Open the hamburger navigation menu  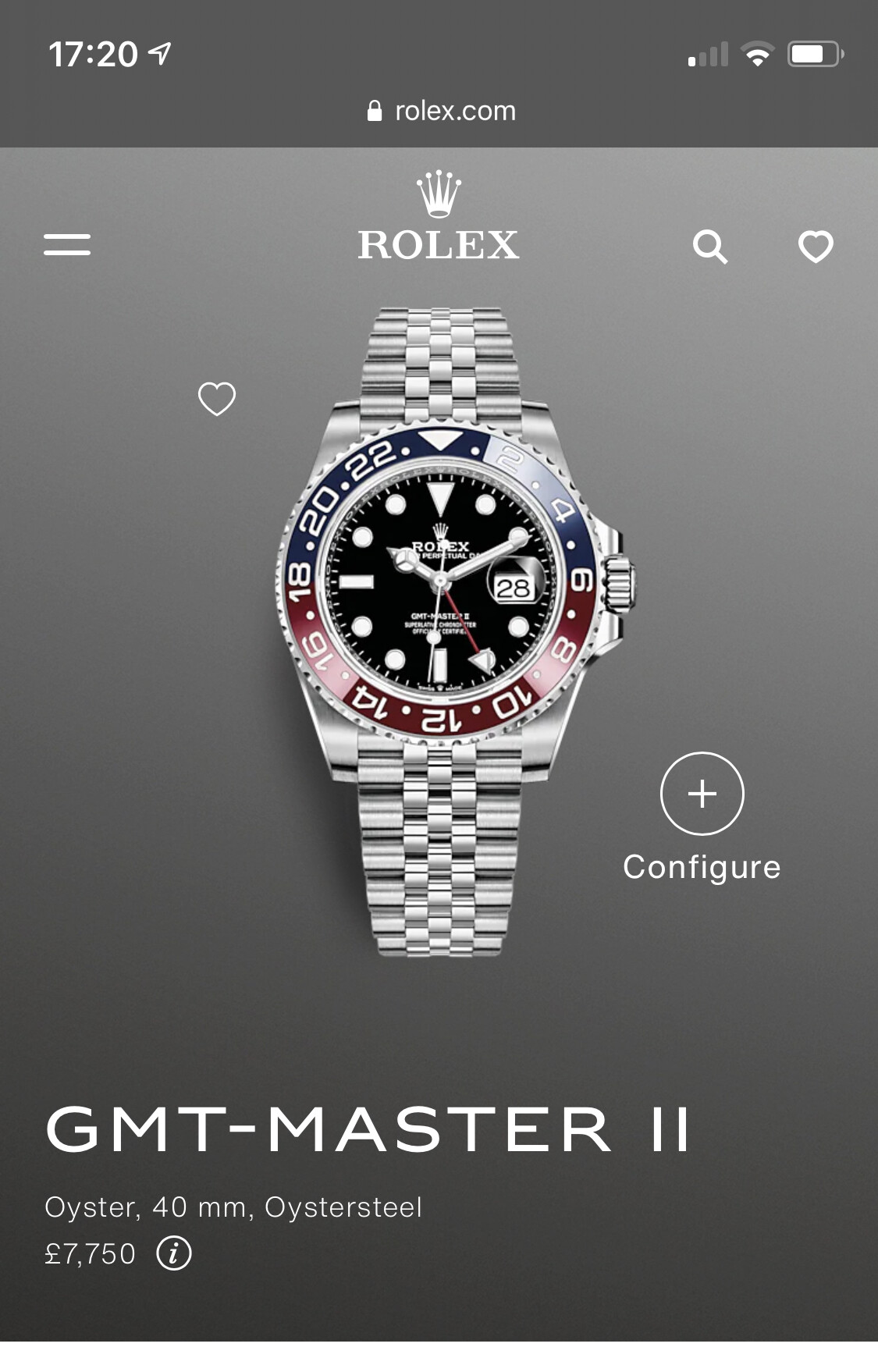pyautogui.click(x=67, y=244)
